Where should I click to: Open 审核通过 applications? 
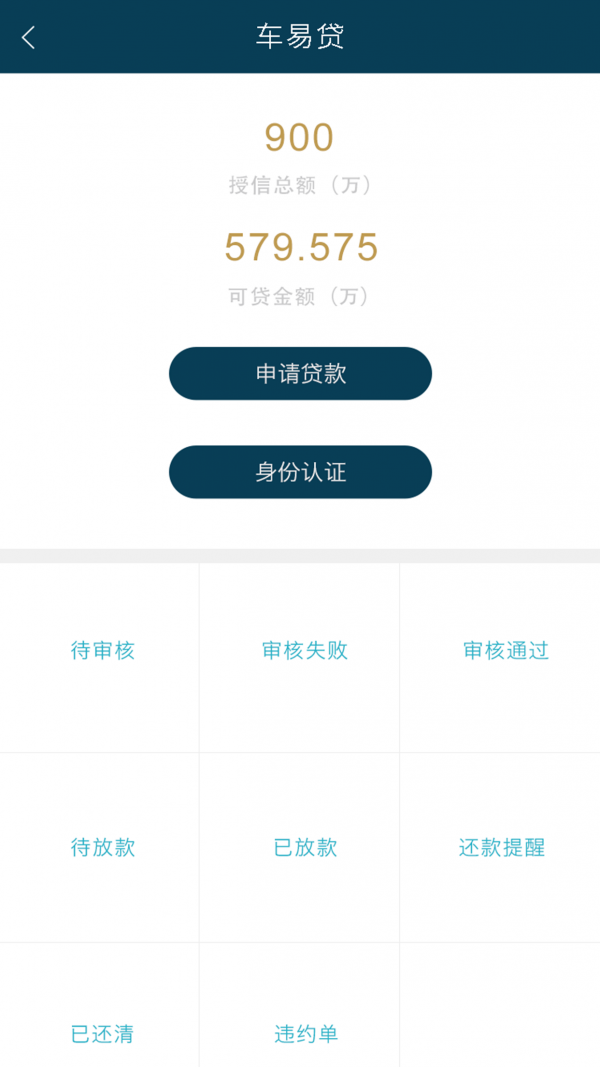[x=505, y=651]
